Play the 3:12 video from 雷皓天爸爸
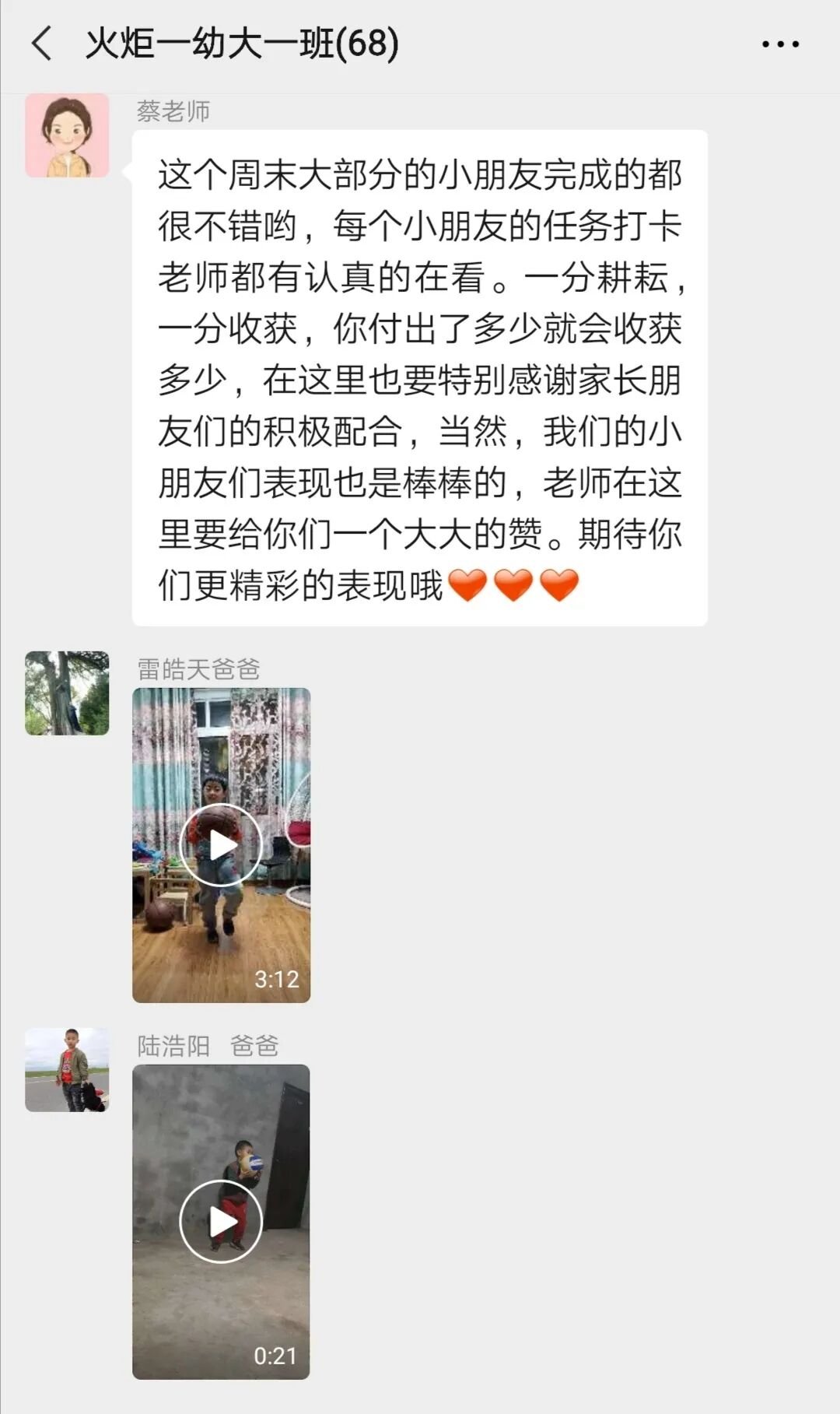The image size is (840, 1414). pos(221,845)
